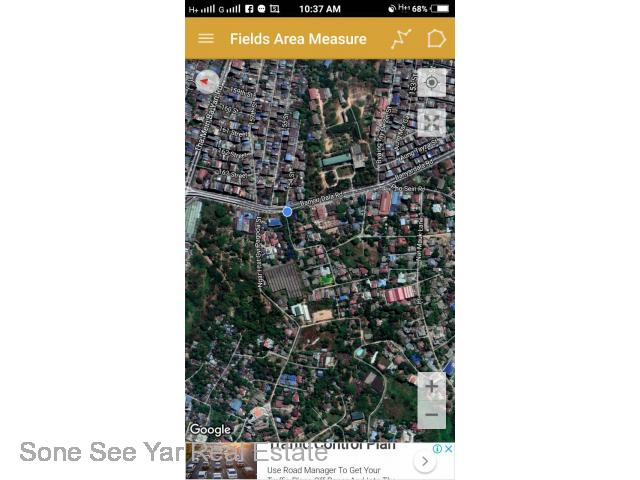Image resolution: width=640 pixels, height=480 pixels.
Task: Reset map orientation with the compass
Action: point(207,82)
